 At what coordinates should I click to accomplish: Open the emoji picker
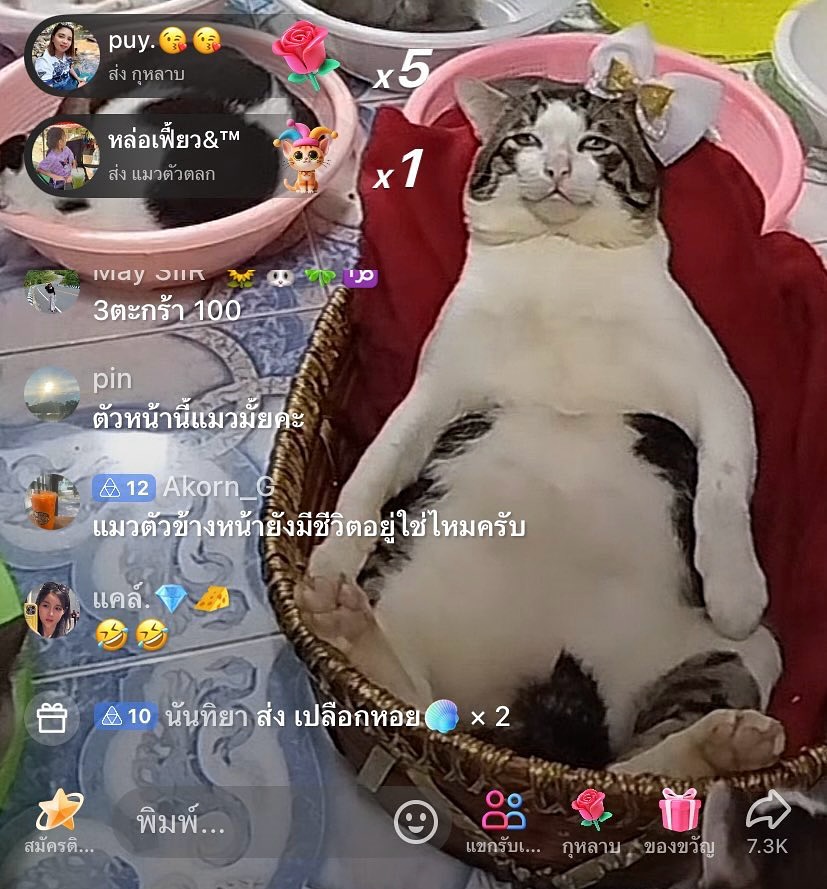pyautogui.click(x=416, y=823)
